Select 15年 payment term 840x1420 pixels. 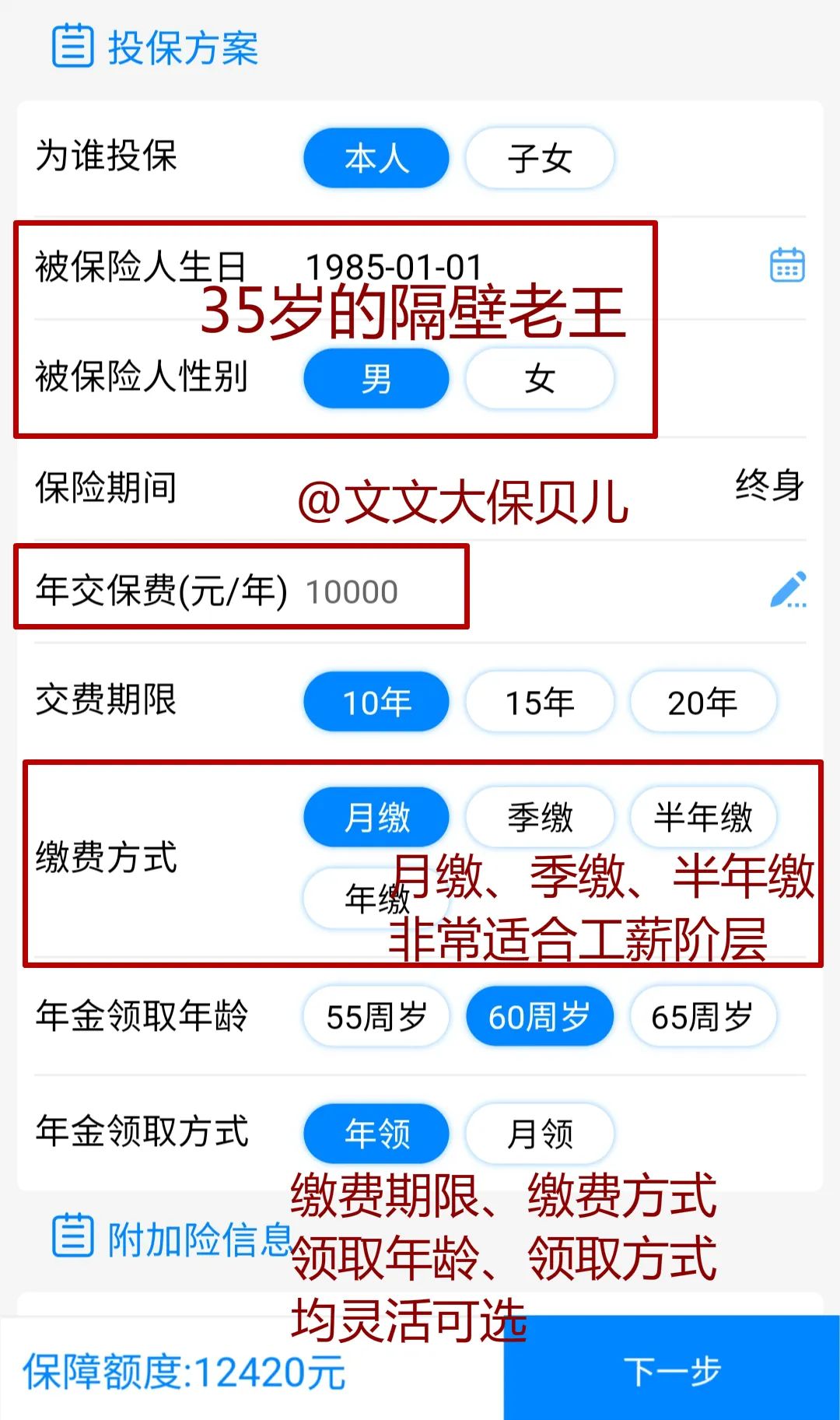(x=539, y=702)
